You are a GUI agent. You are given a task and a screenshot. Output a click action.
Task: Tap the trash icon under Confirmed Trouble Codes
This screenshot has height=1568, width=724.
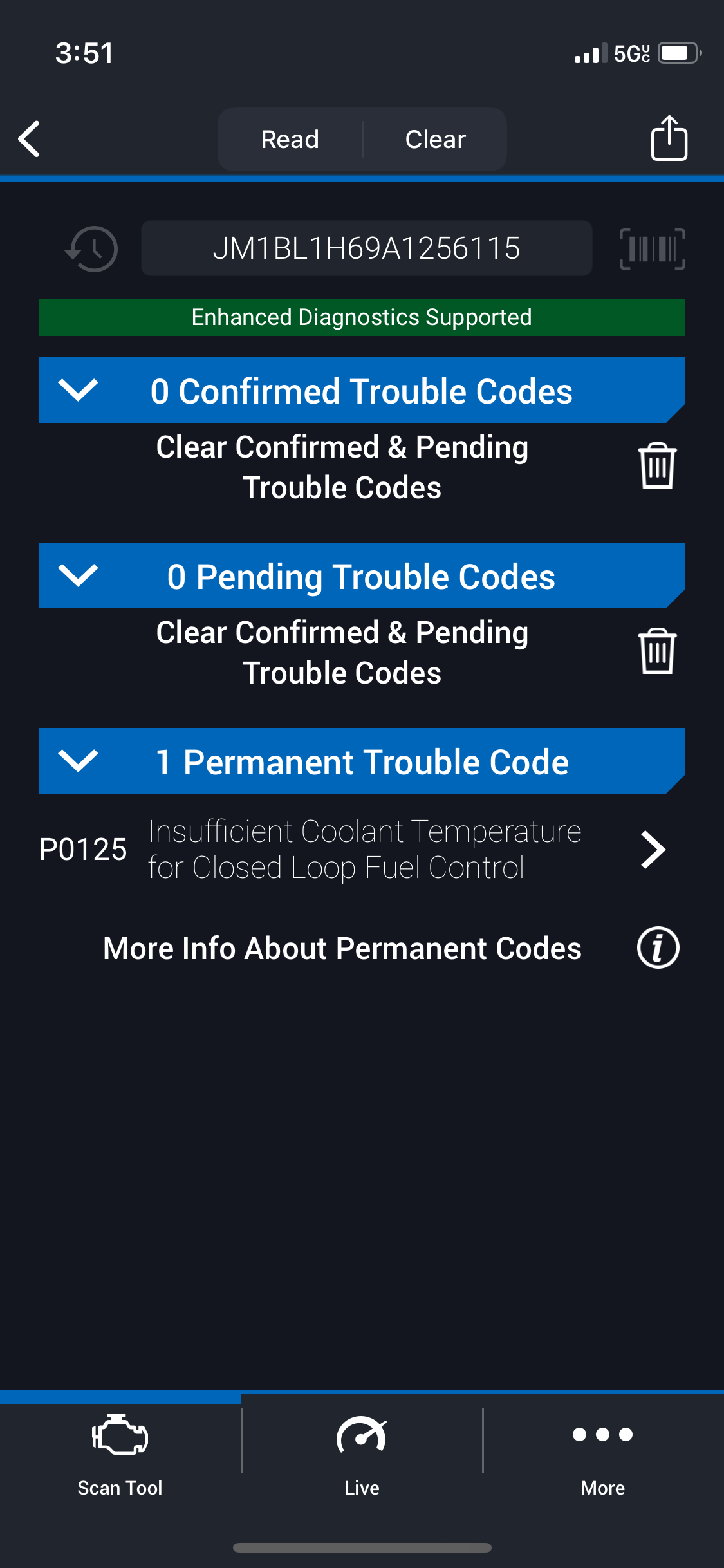[x=656, y=466]
